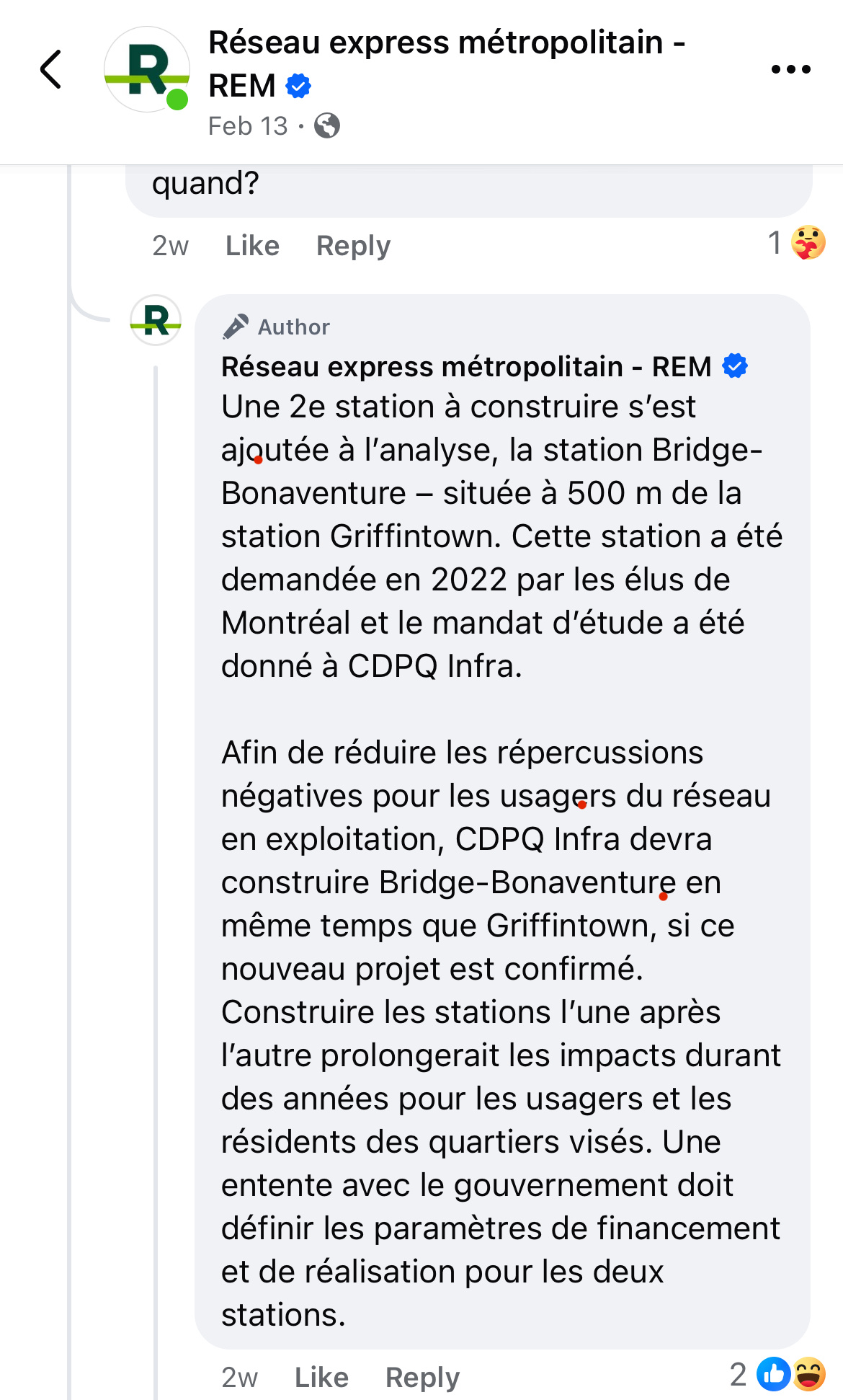Viewport: 843px width, 1400px height.
Task: Like the REM author reply about Bridge-Bonaventure
Action: [321, 1377]
